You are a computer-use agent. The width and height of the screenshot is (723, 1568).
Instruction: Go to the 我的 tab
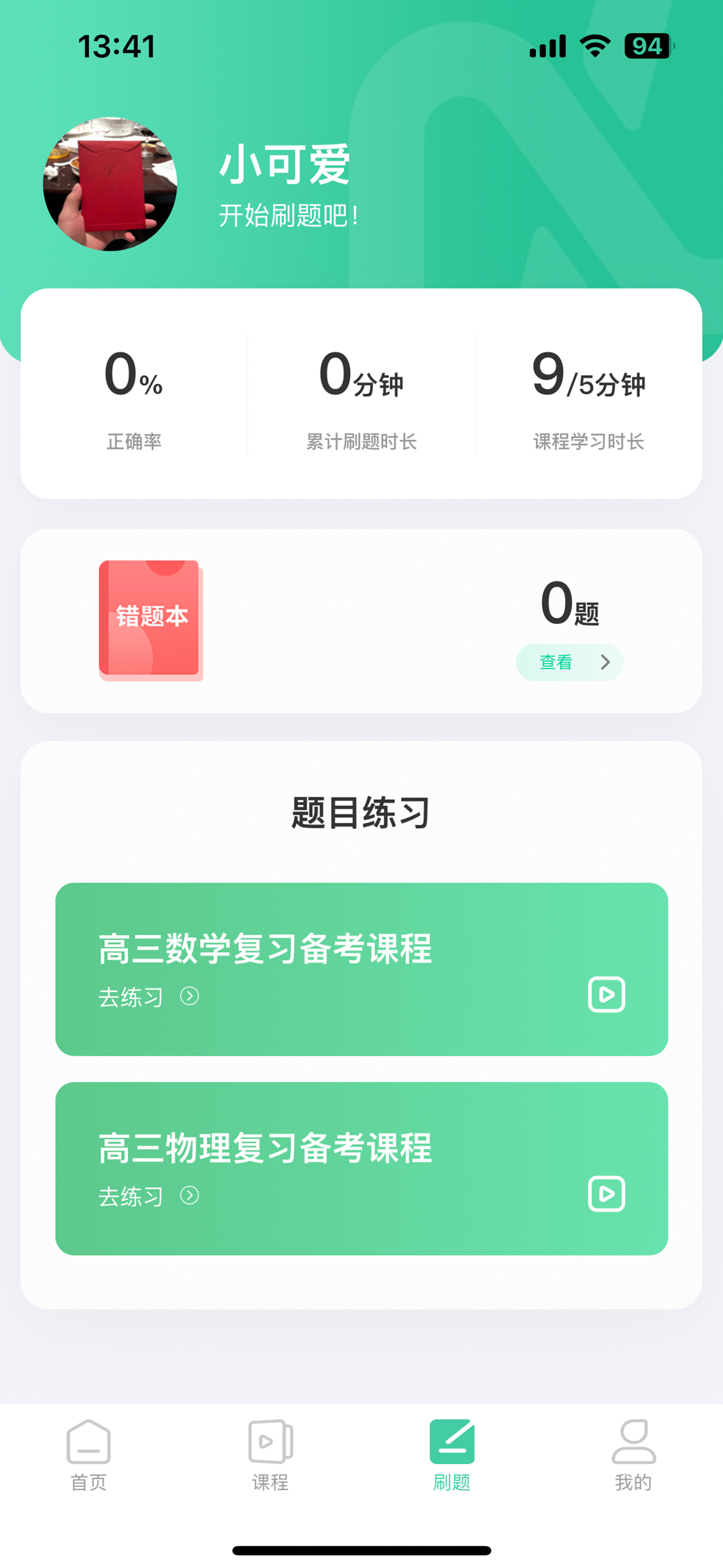click(x=633, y=1455)
